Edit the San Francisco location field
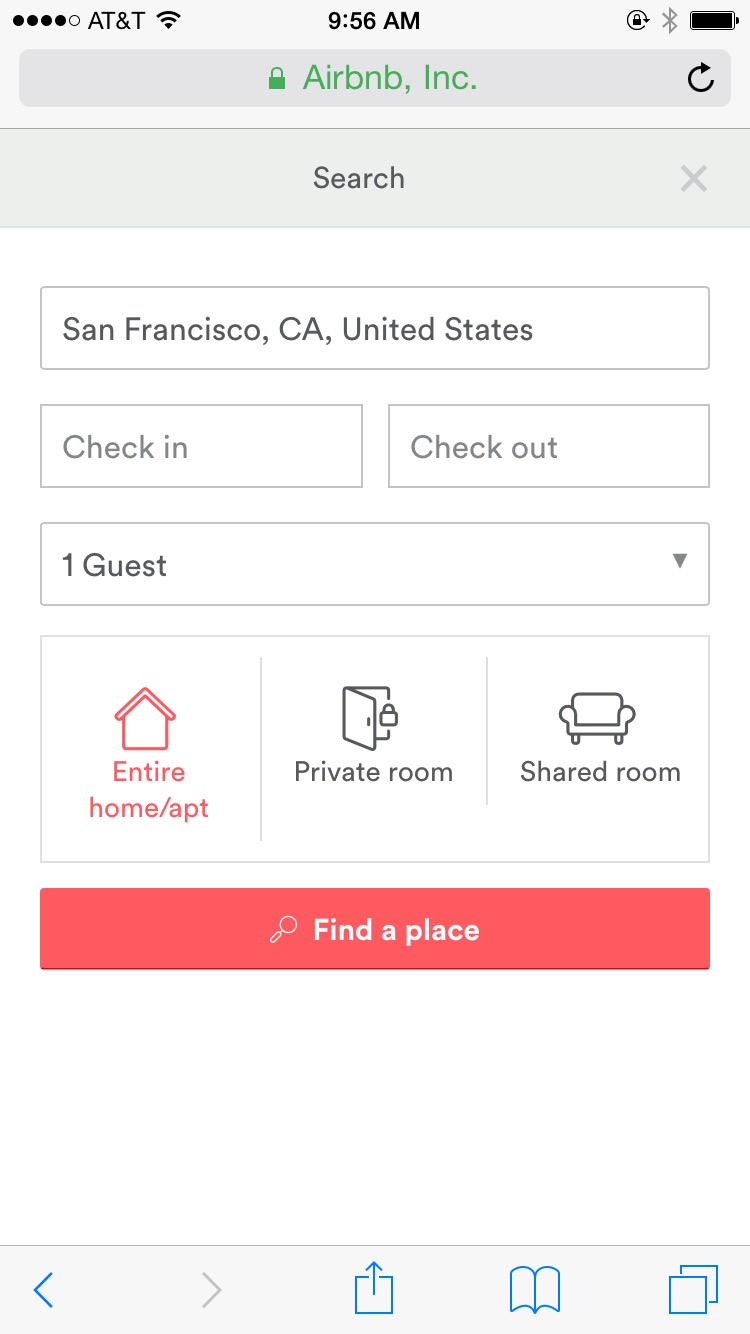This screenshot has height=1334, width=750. point(375,328)
